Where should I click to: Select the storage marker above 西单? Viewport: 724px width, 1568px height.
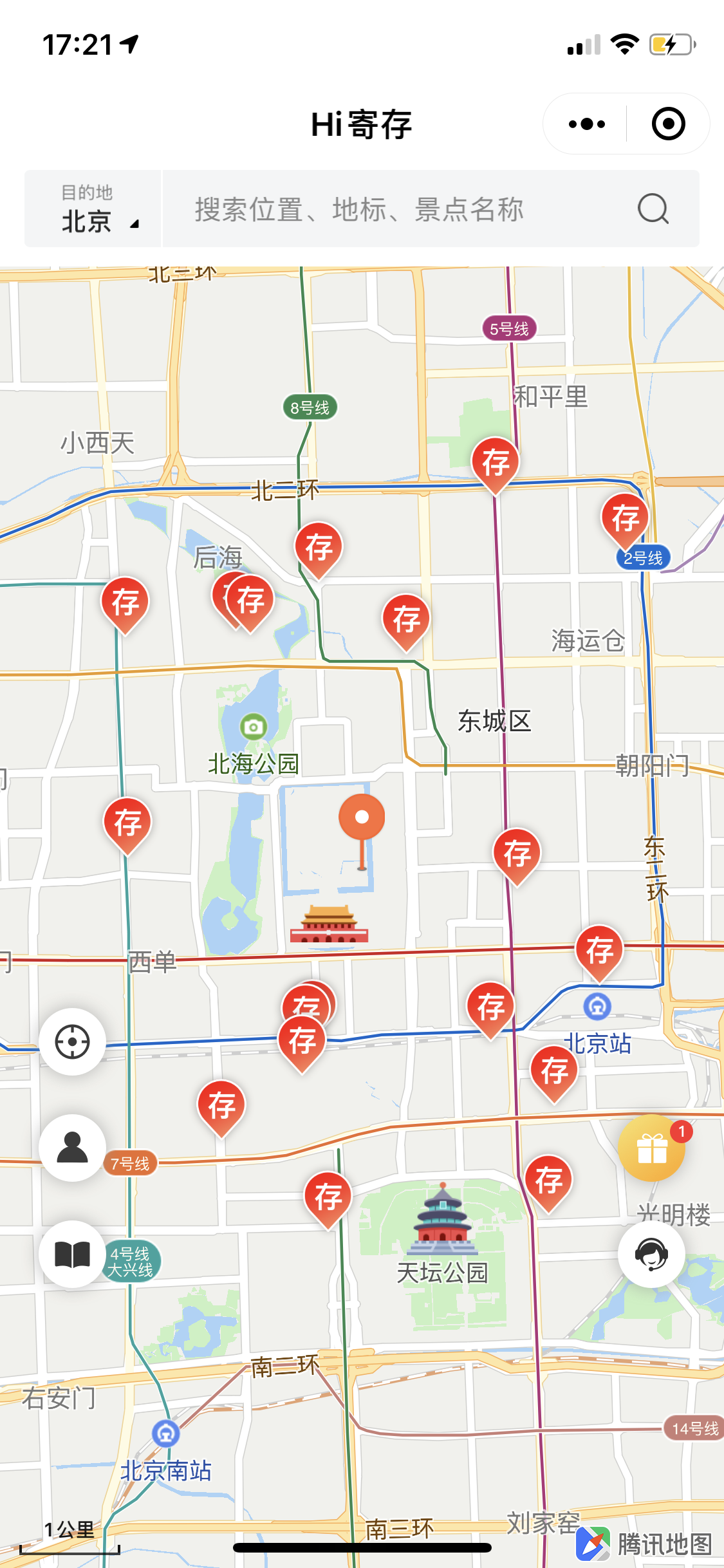[x=127, y=822]
